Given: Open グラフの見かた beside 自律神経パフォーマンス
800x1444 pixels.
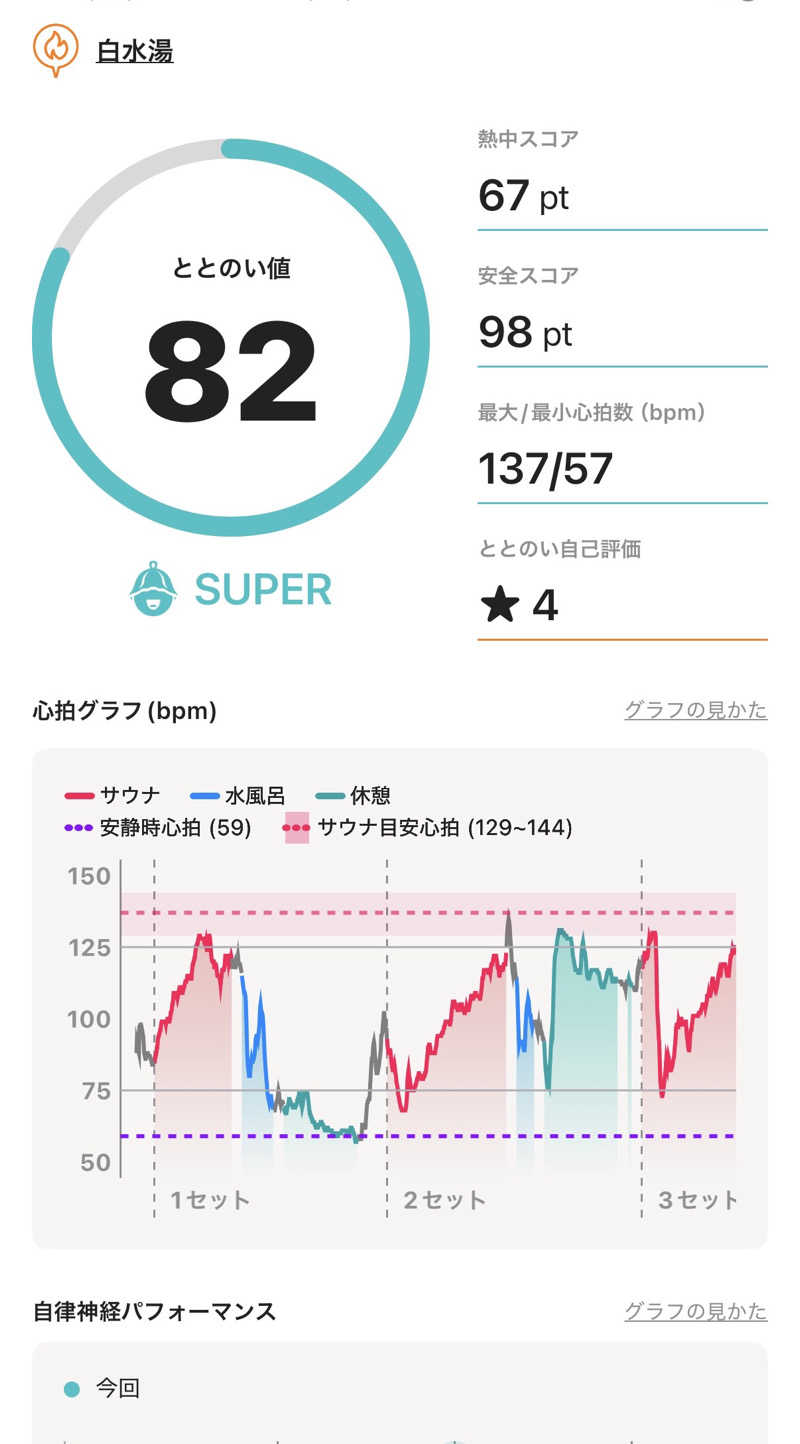Looking at the screenshot, I should point(695,1311).
